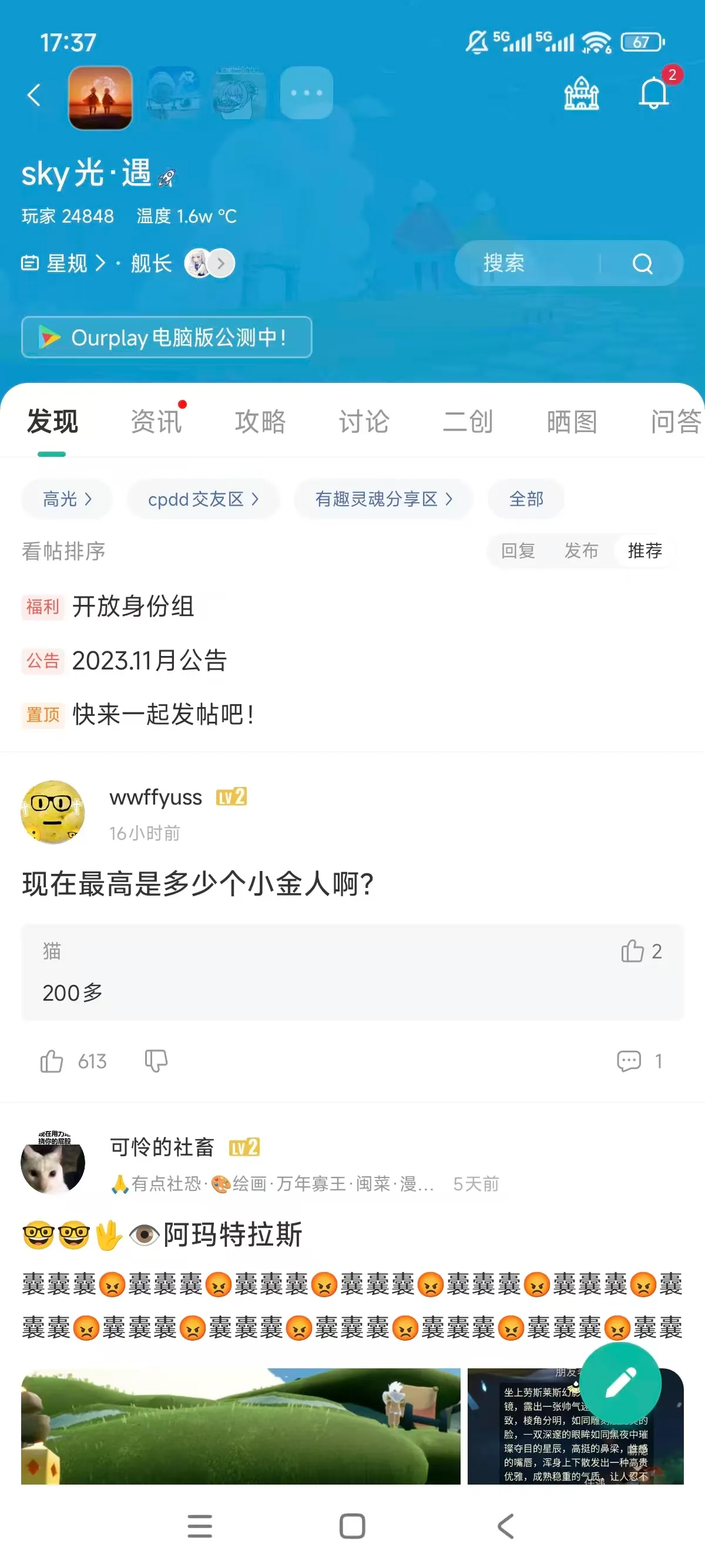Switch to the 讨论 tab
The image size is (705, 1568).
(x=364, y=421)
